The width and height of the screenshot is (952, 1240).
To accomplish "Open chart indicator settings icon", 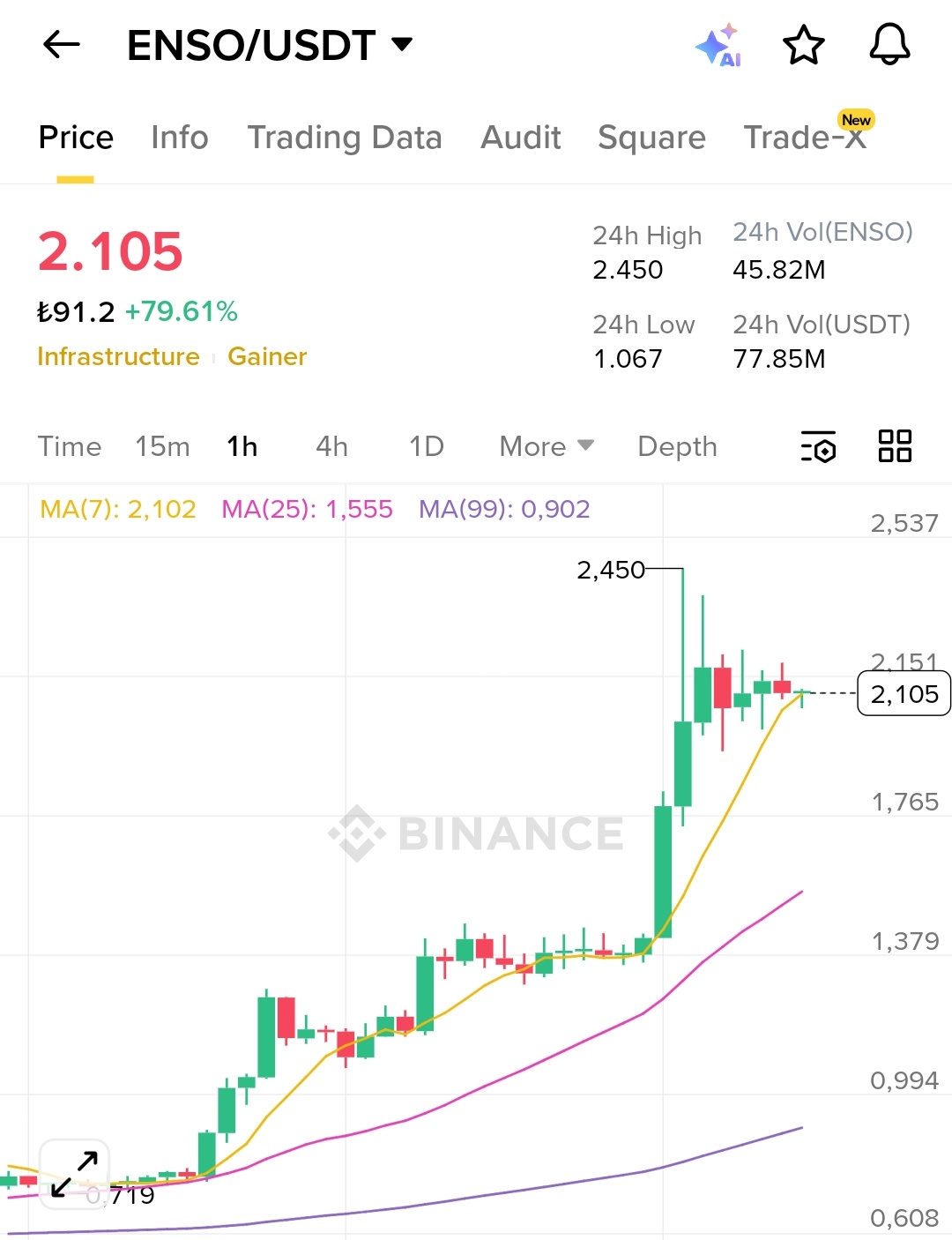I will pyautogui.click(x=818, y=446).
